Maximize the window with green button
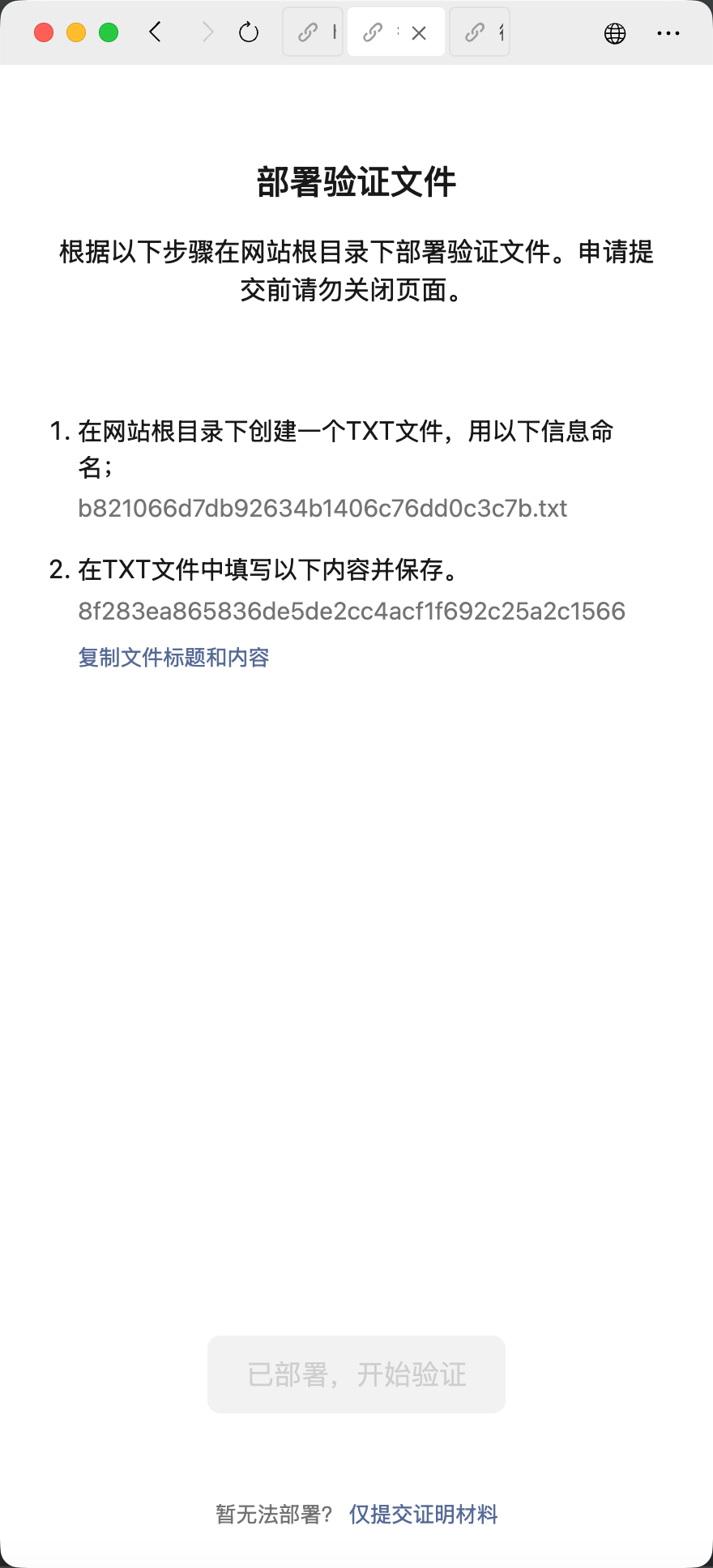 109,32
